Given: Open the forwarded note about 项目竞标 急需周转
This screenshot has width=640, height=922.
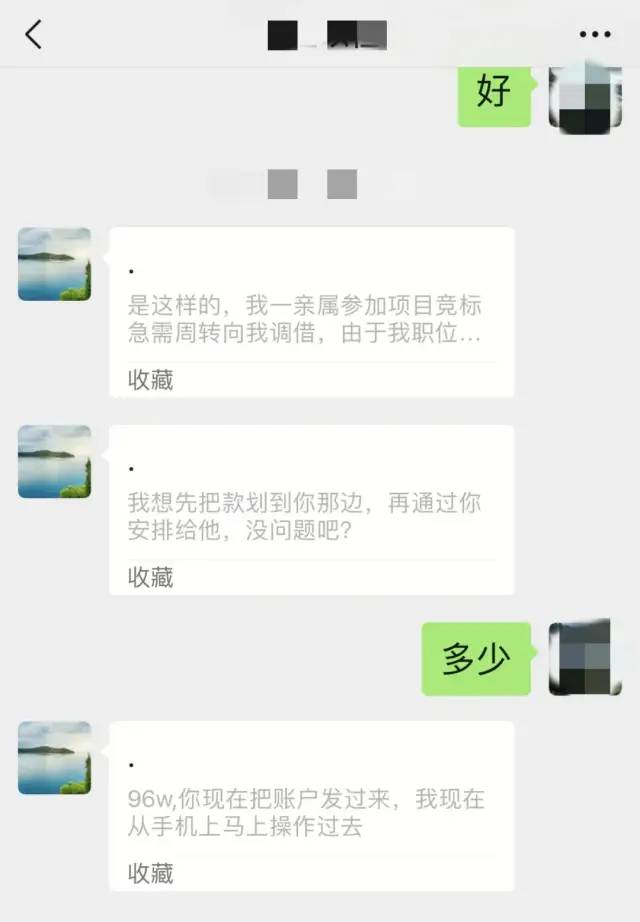Looking at the screenshot, I should [x=311, y=312].
